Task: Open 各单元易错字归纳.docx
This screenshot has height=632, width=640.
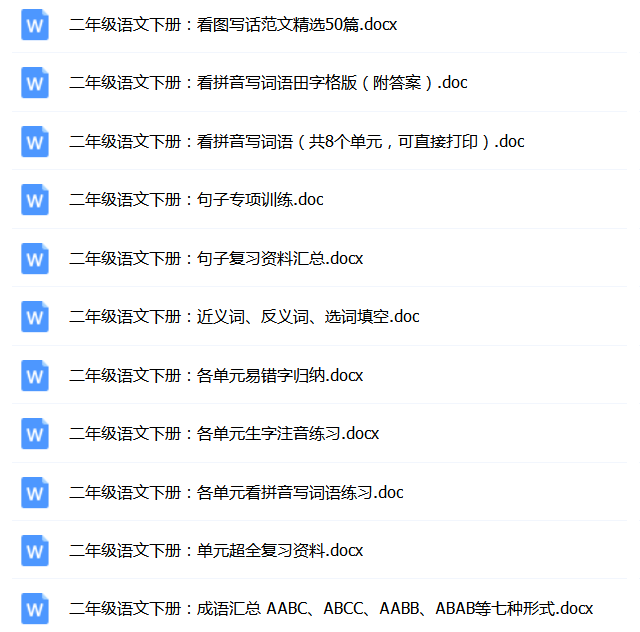Action: [216, 376]
